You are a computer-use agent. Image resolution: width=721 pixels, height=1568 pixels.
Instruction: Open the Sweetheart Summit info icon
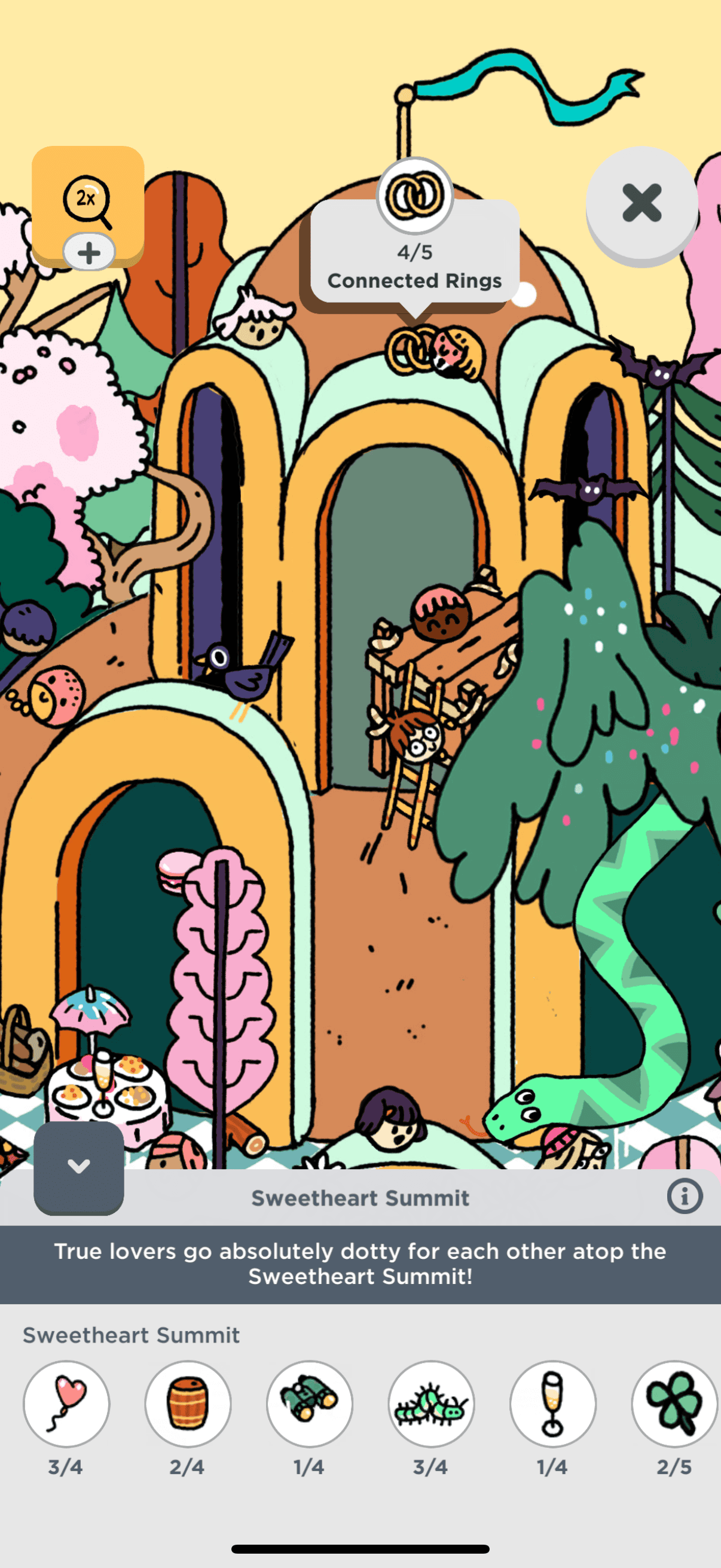click(x=685, y=1197)
